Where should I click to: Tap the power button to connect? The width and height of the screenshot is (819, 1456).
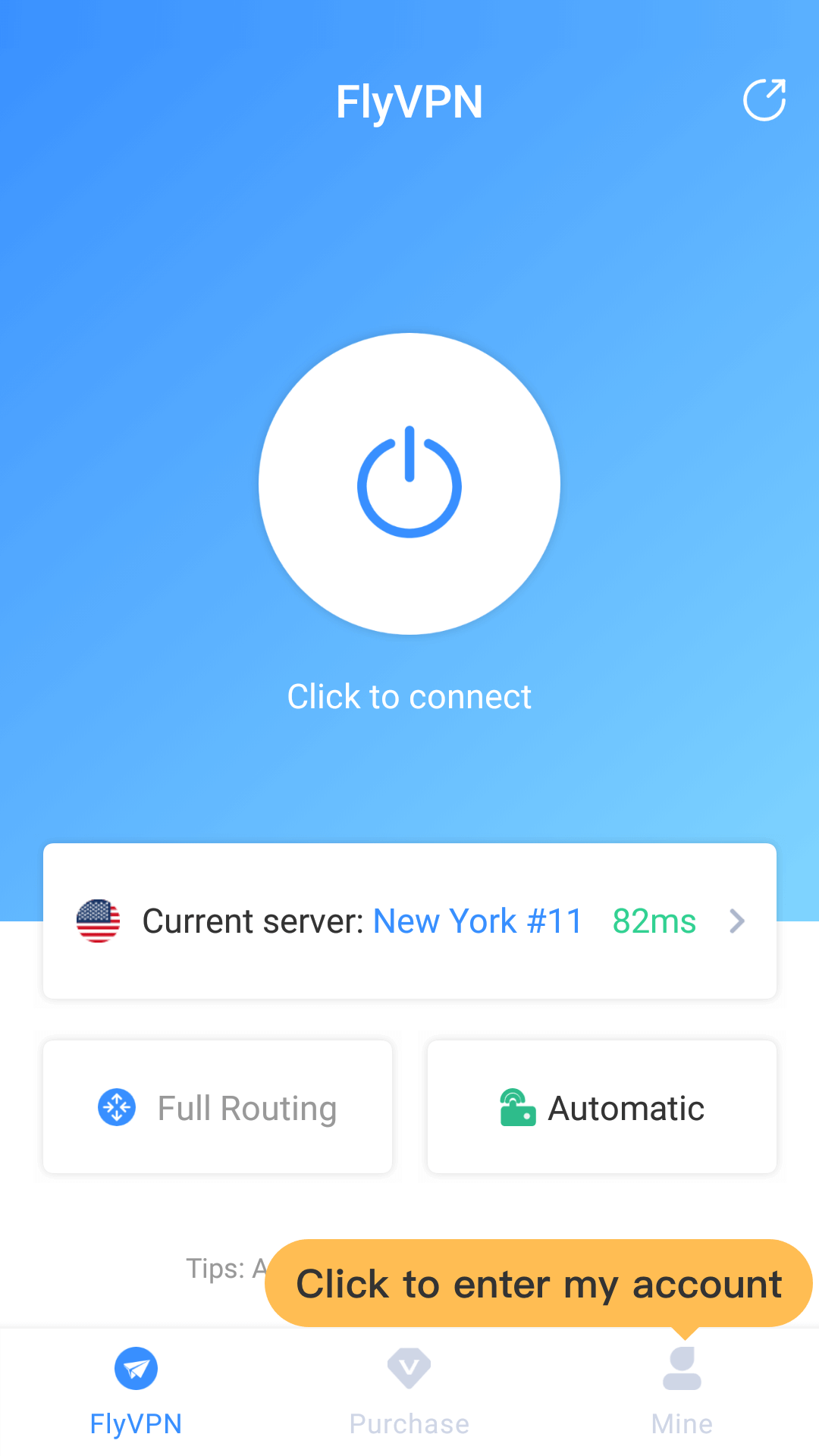point(409,483)
